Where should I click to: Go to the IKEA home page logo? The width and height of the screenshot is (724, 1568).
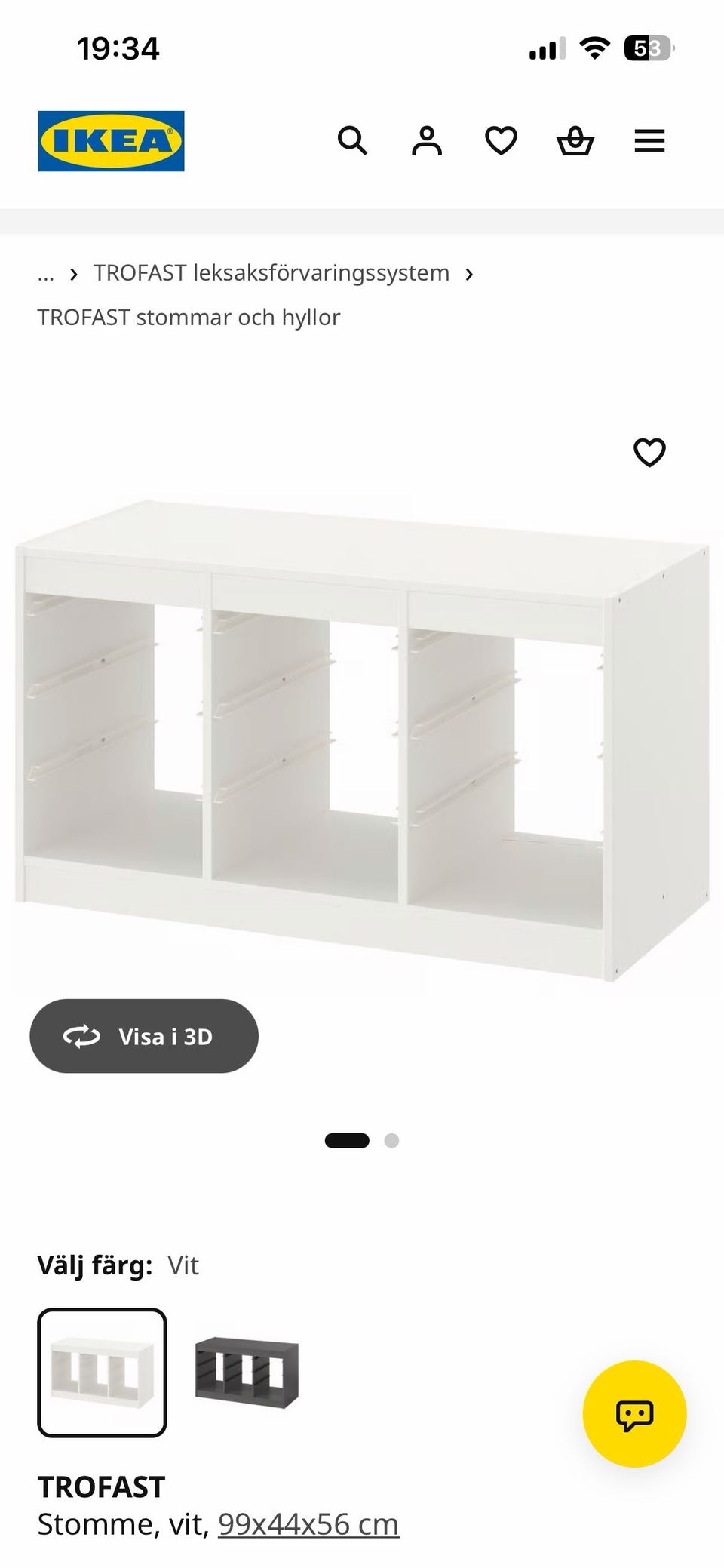click(x=112, y=141)
